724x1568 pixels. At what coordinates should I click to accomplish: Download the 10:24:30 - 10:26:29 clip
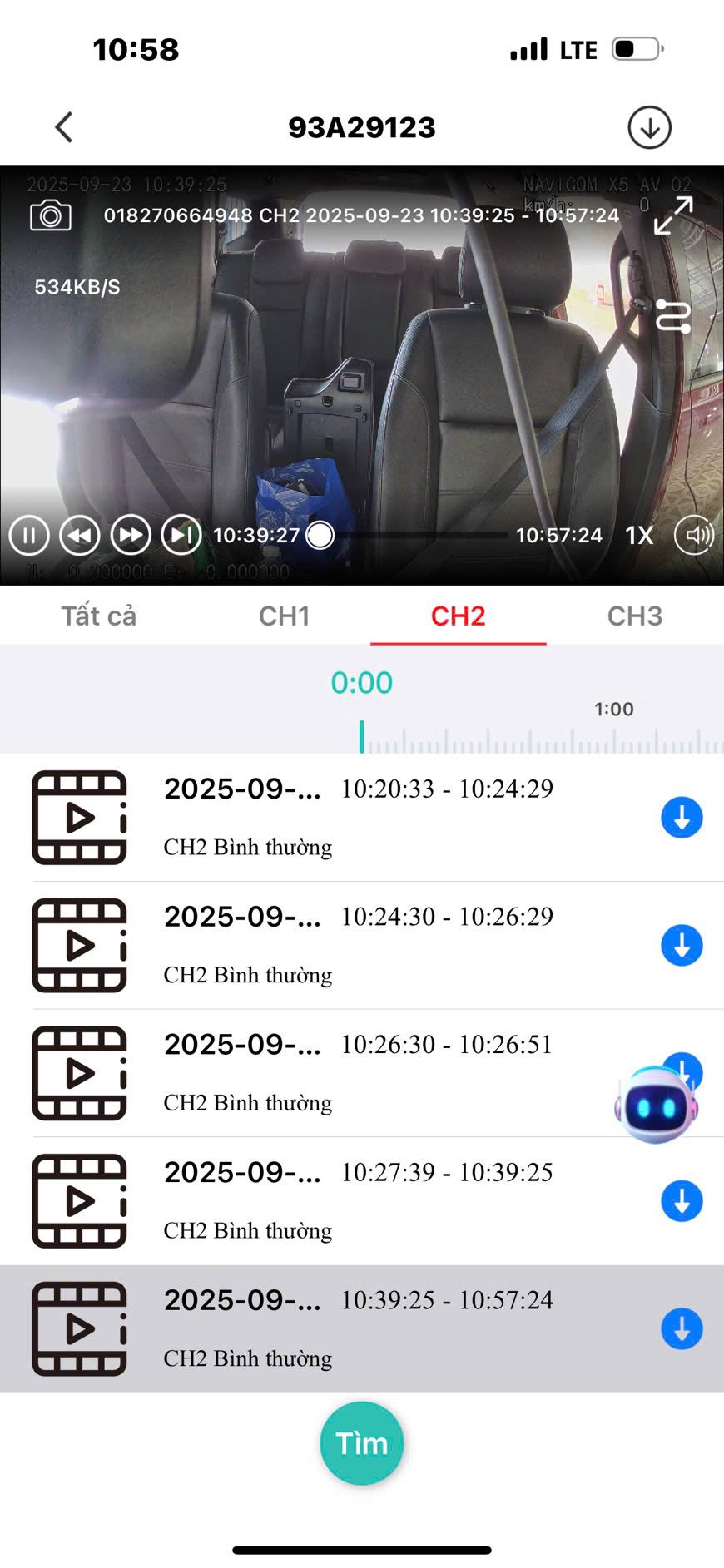682,946
